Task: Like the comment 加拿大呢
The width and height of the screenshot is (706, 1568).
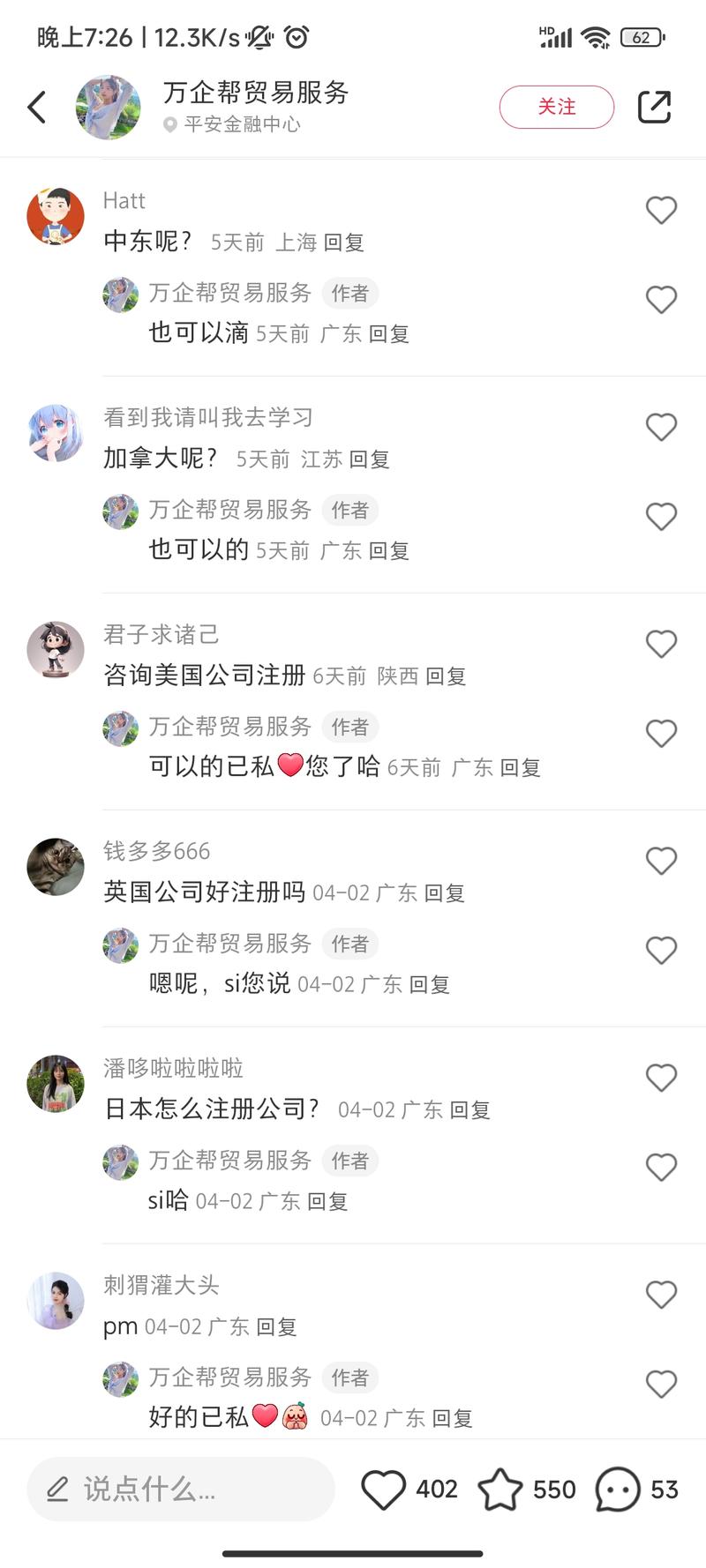Action: pos(661,427)
